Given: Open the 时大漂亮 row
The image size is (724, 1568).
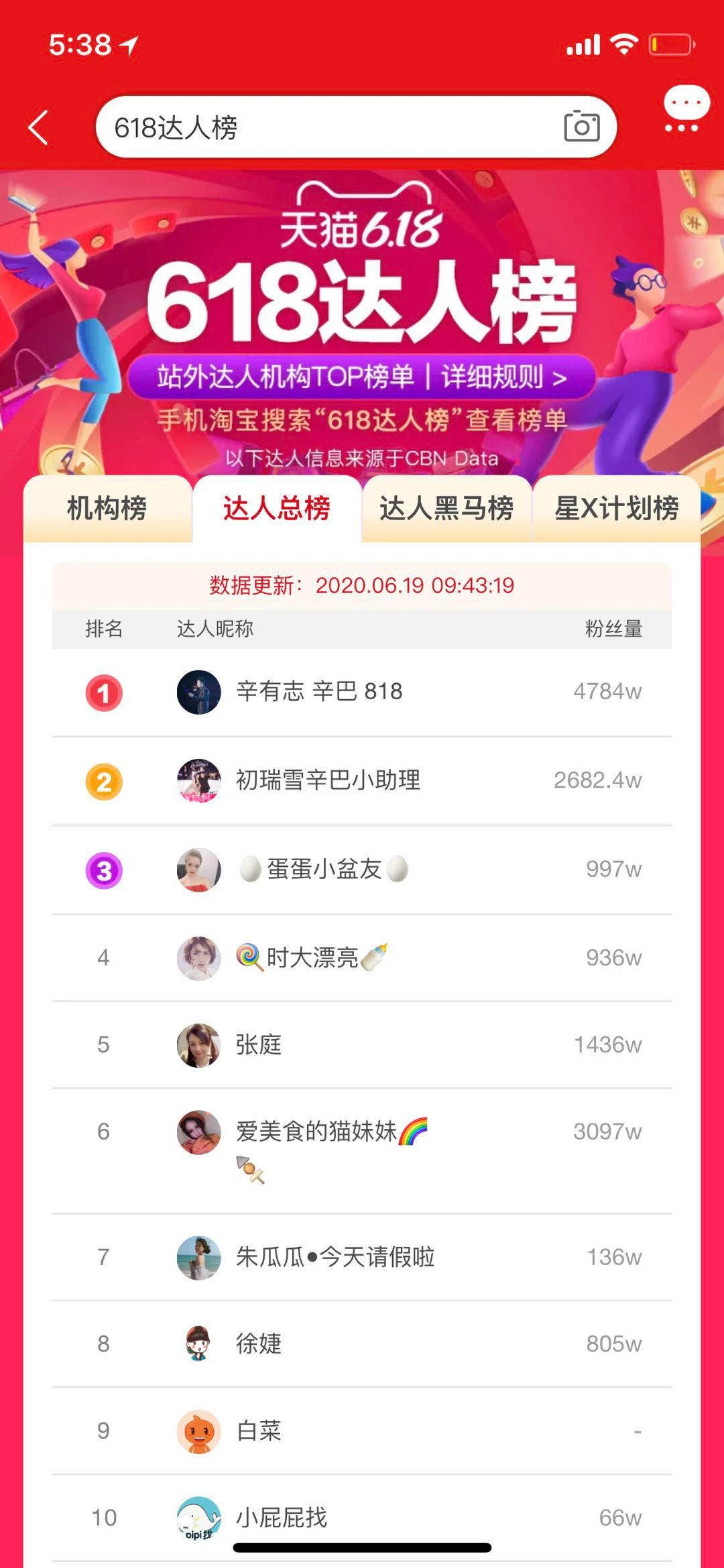Looking at the screenshot, I should pyautogui.click(x=362, y=958).
